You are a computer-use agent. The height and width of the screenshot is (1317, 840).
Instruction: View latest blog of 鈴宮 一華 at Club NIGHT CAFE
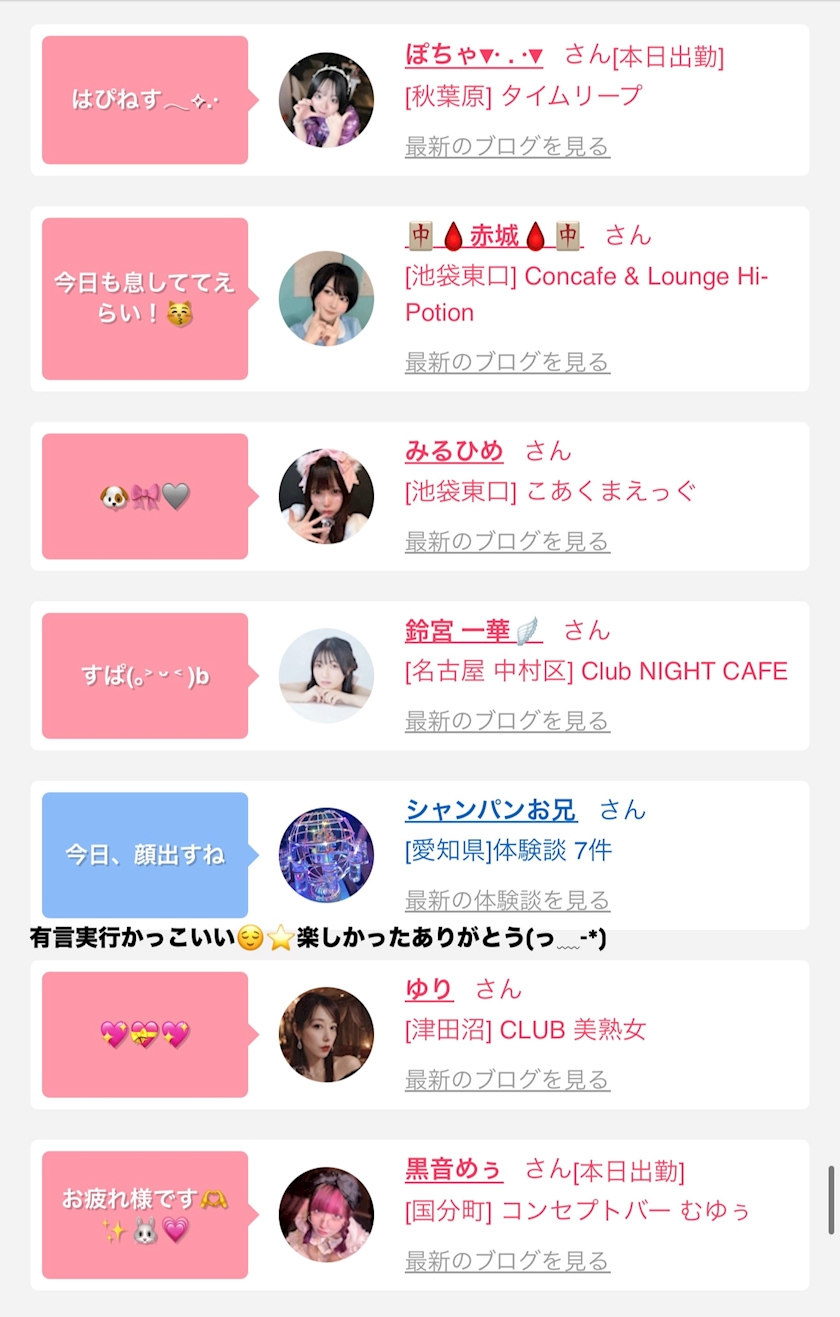click(507, 721)
